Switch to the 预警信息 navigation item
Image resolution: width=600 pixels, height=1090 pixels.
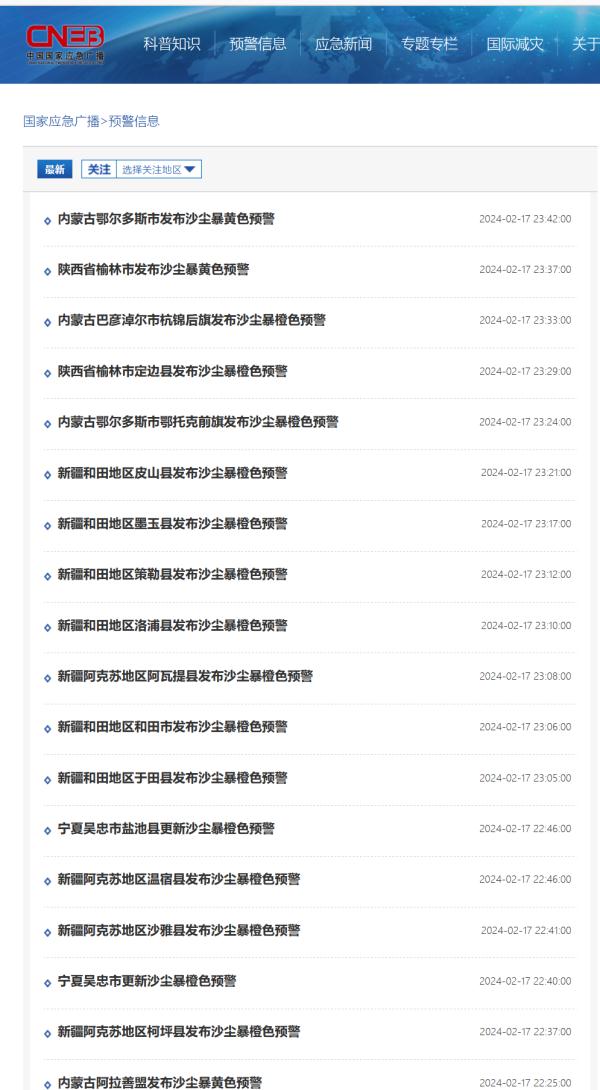pos(258,44)
